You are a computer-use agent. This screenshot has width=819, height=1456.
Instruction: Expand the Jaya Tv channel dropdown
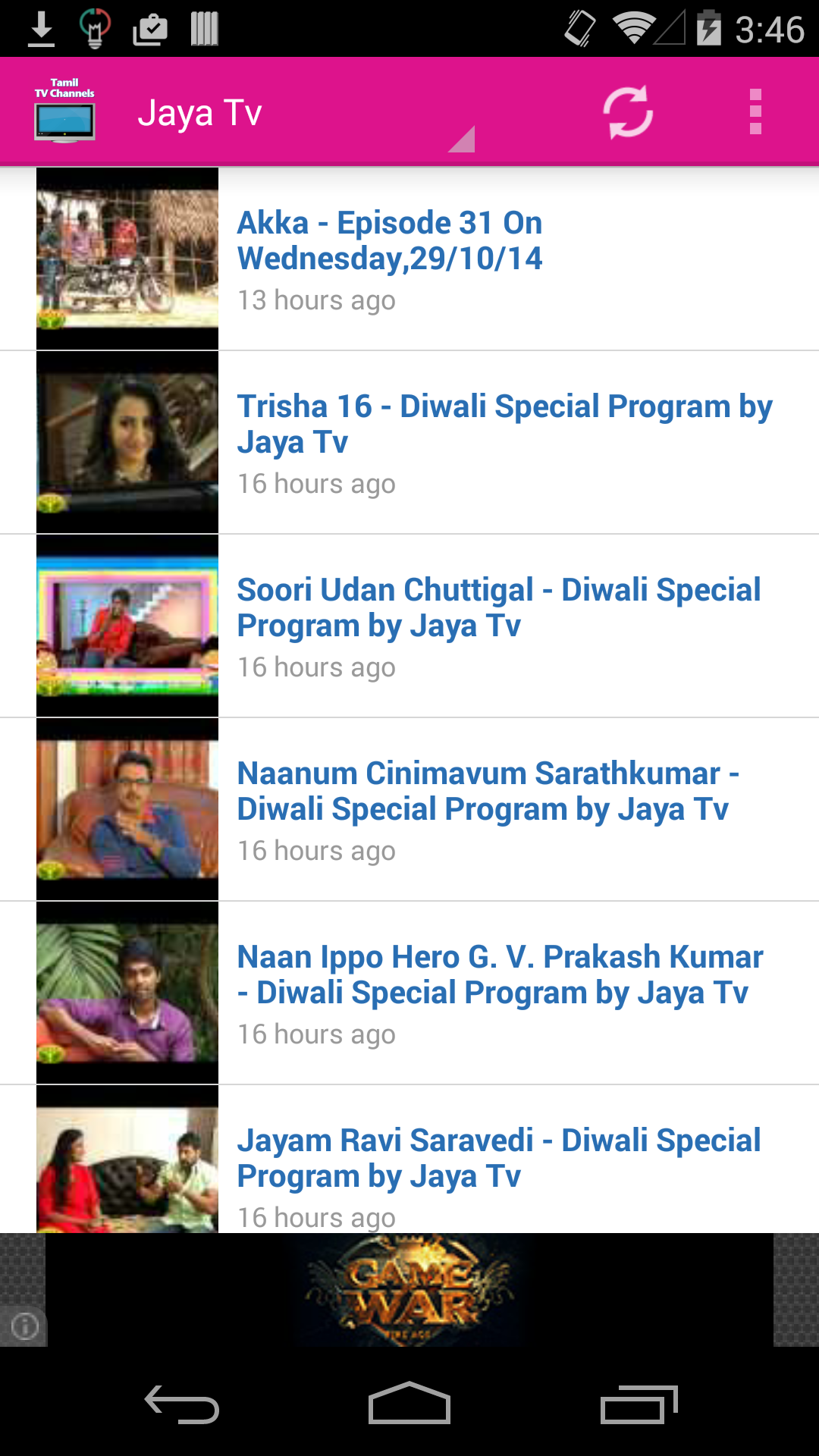click(303, 114)
